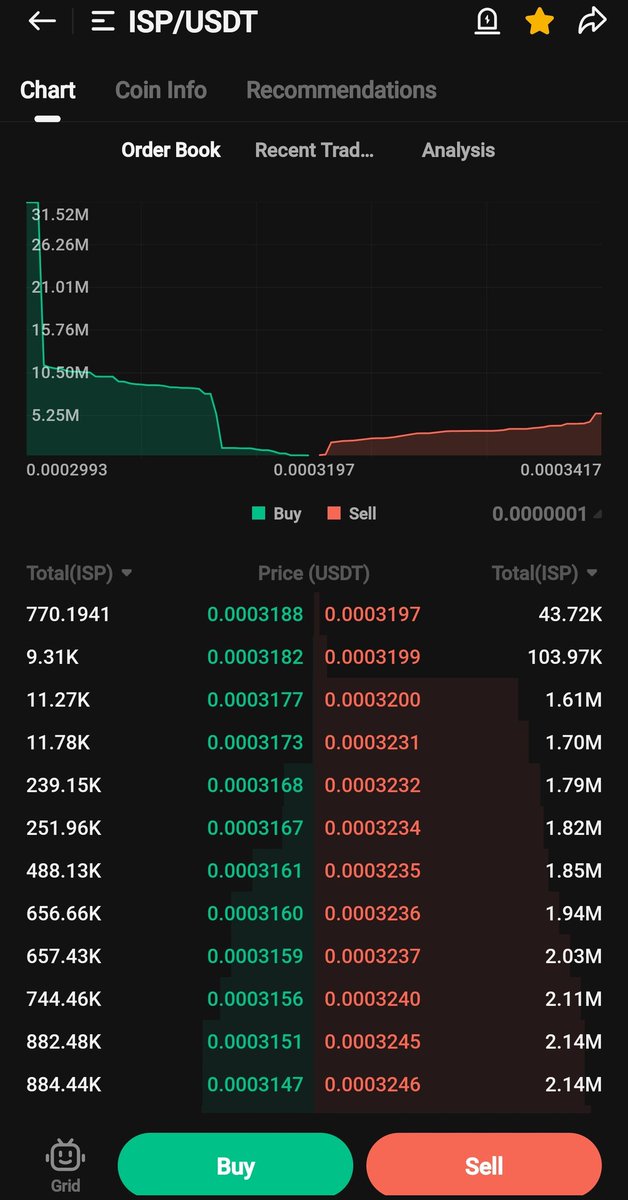
Task: Share this trading pair
Action: pos(592,20)
